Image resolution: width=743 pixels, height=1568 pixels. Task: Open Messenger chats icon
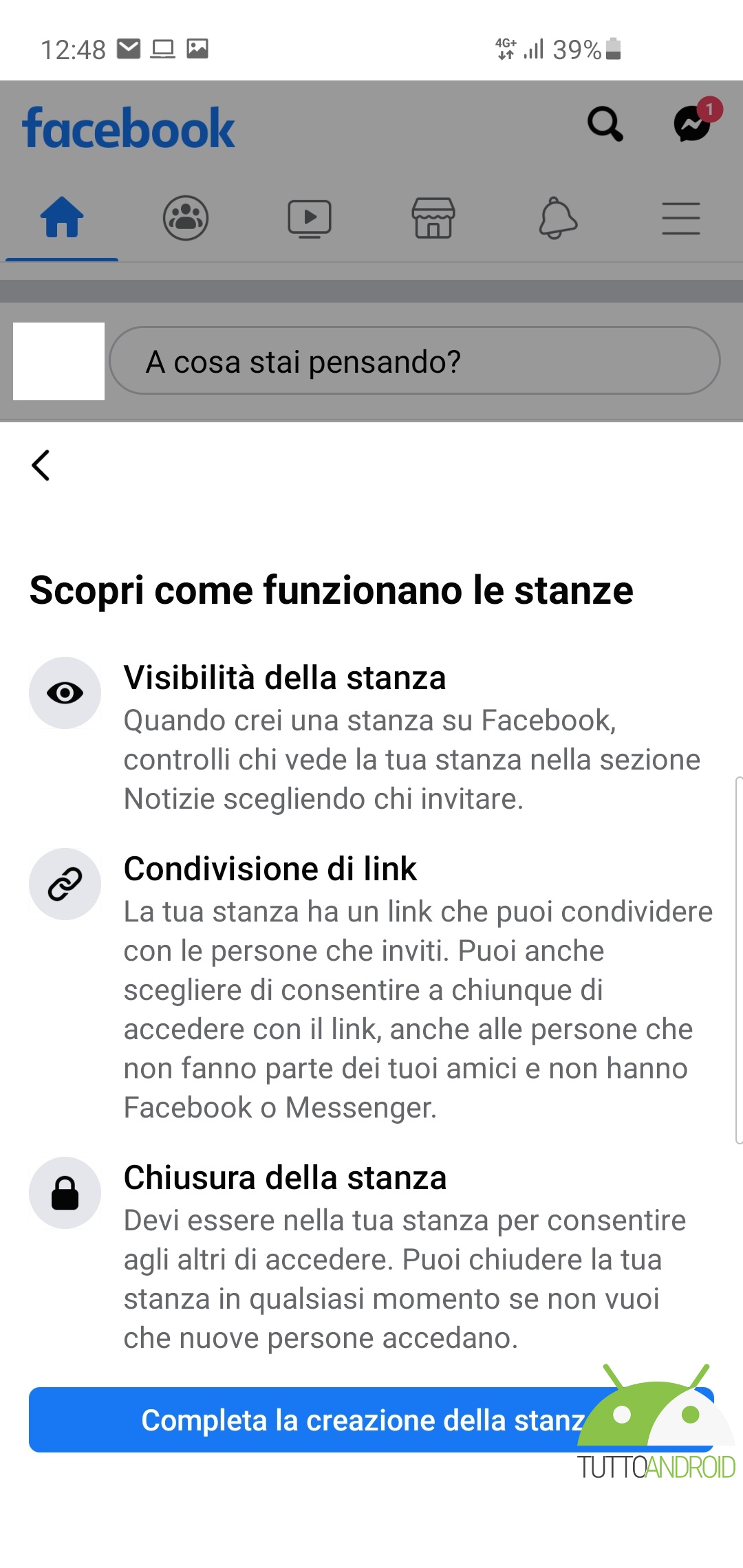pos(693,124)
